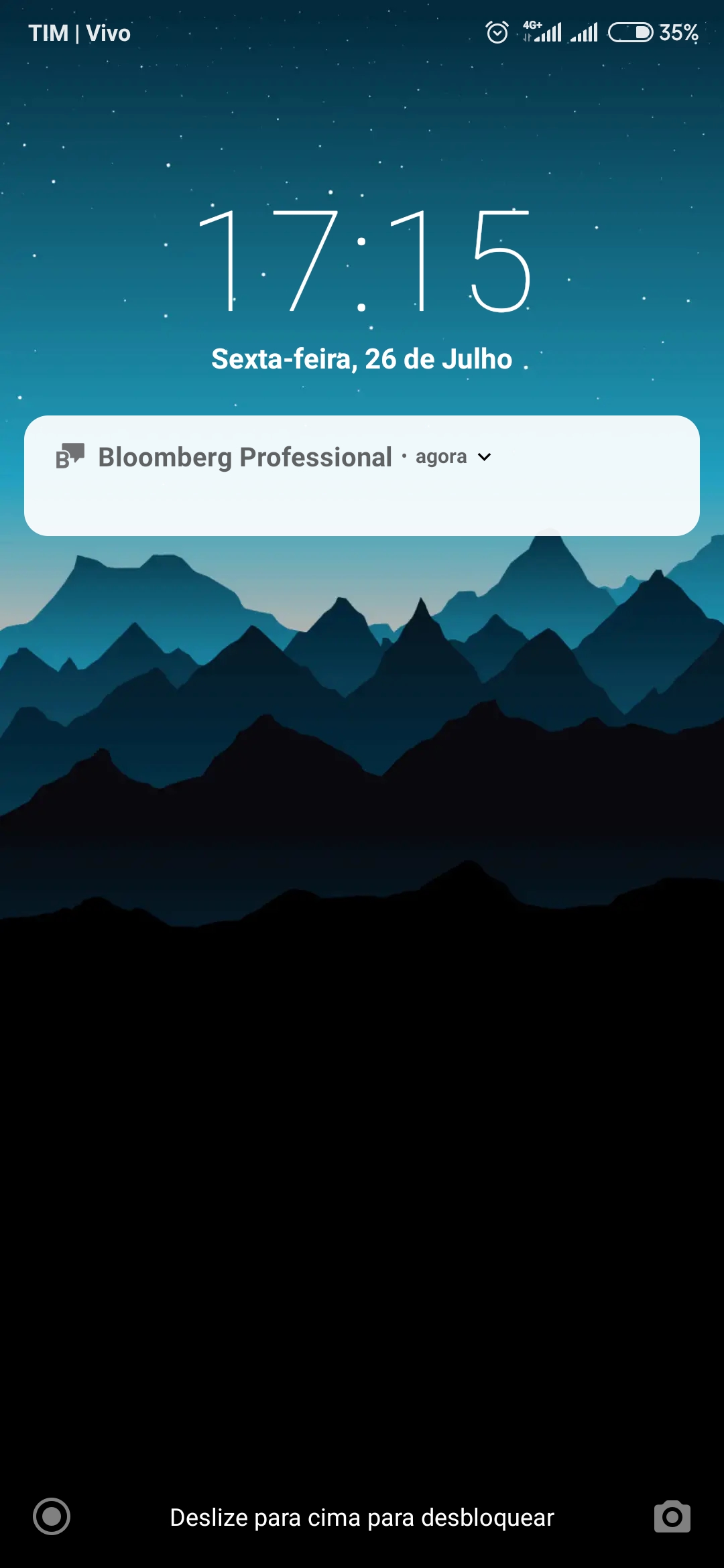Tap the round shortcut icon beside unlock text
The image size is (724, 1568).
point(52,1516)
